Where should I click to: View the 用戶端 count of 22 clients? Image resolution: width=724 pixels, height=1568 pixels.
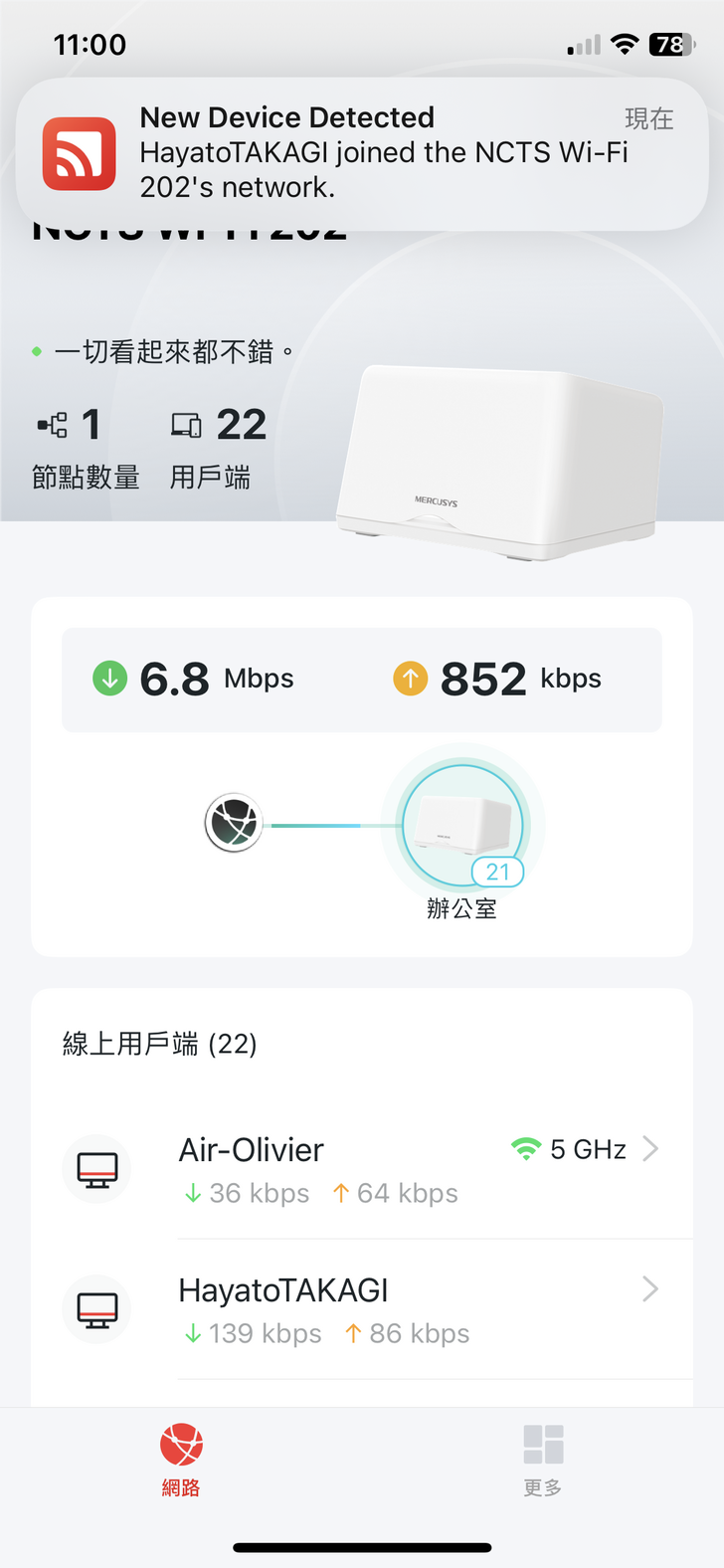pyautogui.click(x=219, y=448)
